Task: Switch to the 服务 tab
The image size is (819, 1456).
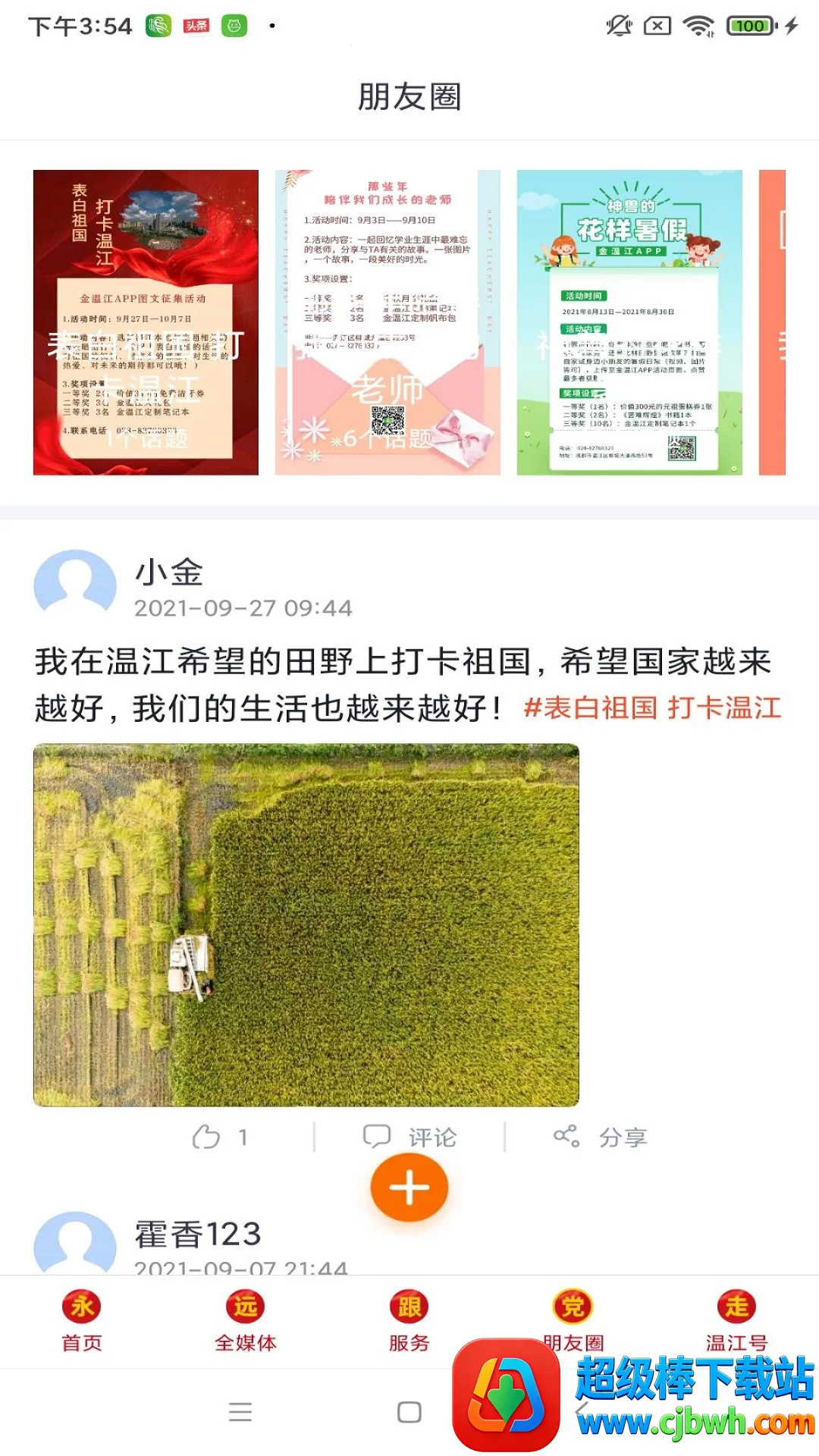Action: coord(409,1321)
